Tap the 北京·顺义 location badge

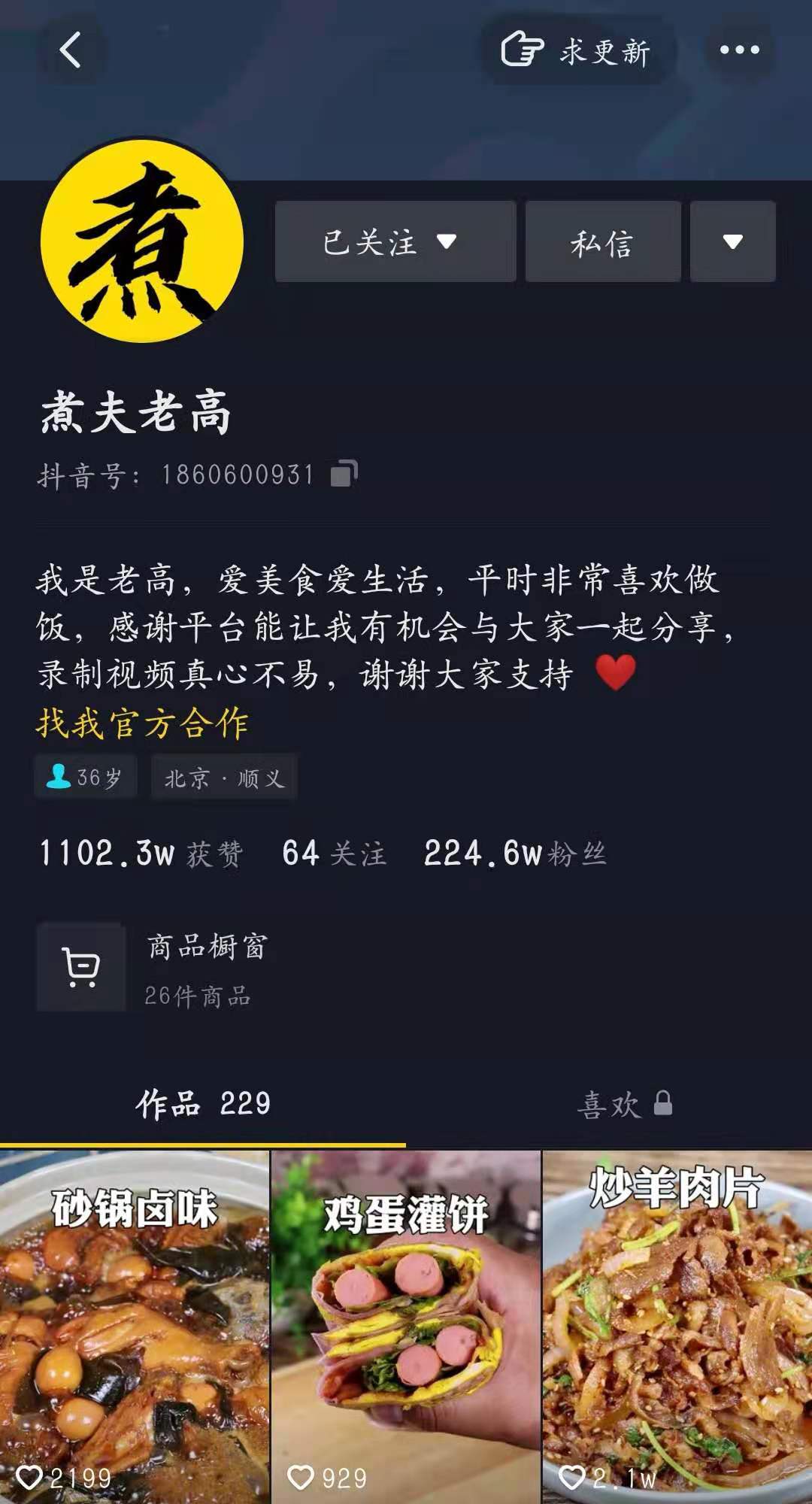point(223,778)
